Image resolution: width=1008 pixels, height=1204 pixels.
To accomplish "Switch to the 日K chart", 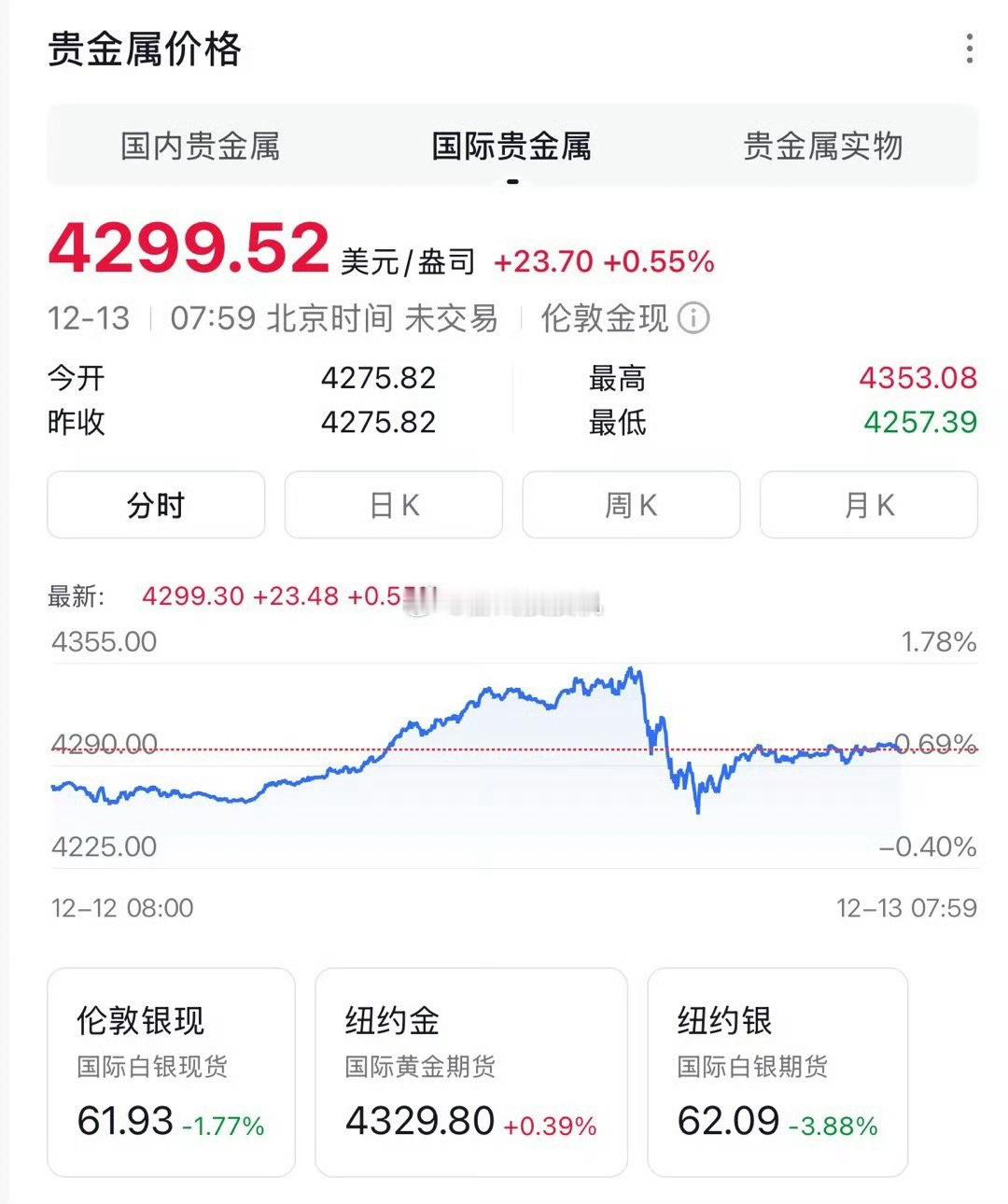I will [x=393, y=505].
